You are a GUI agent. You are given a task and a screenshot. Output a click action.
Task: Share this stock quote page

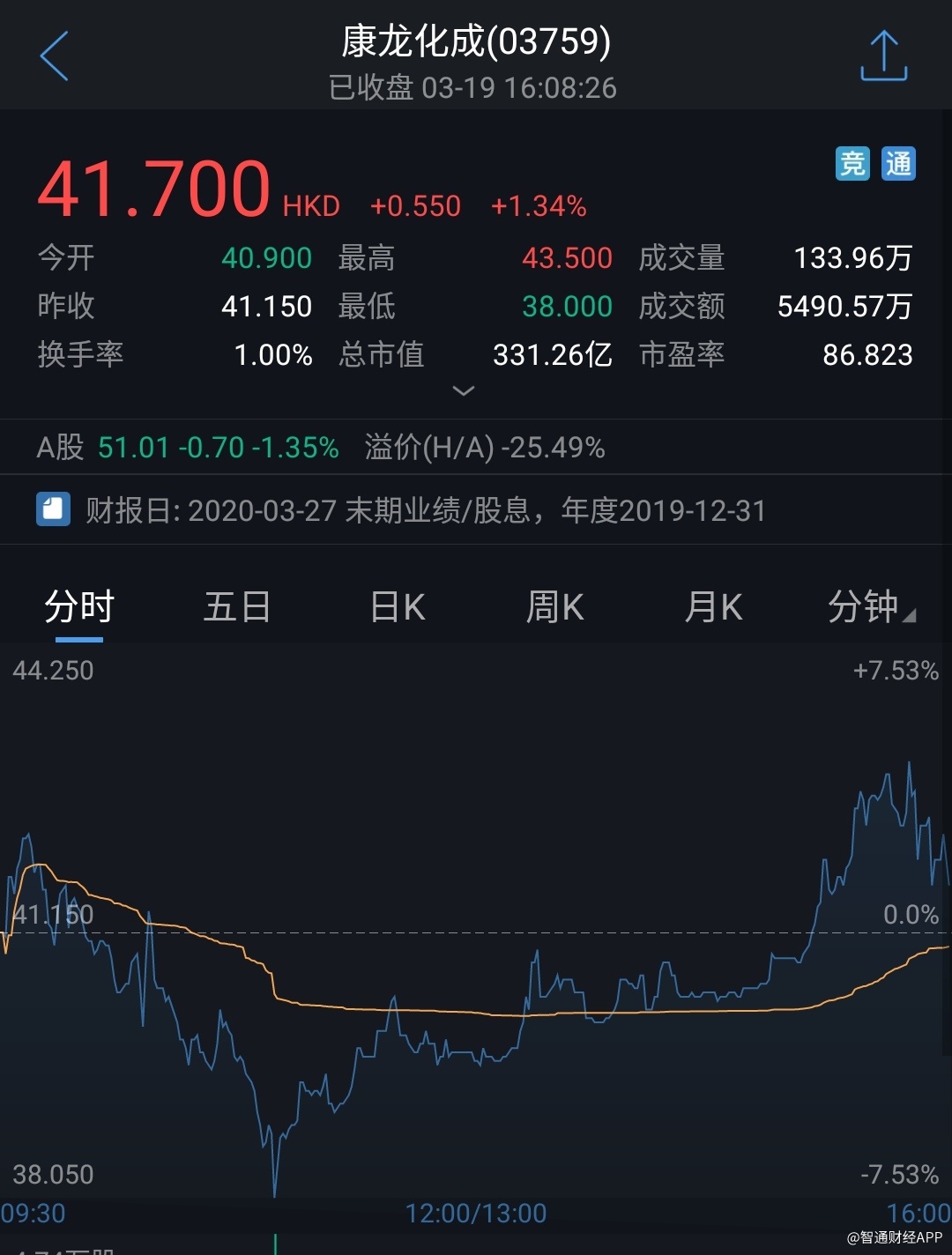[x=883, y=56]
